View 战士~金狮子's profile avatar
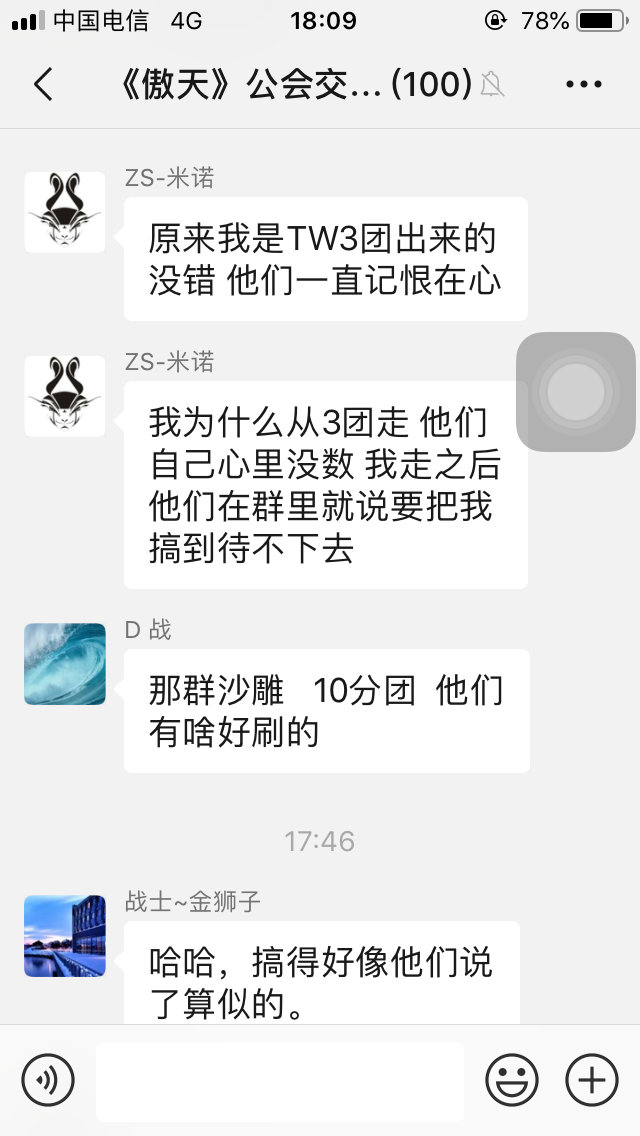This screenshot has width=640, height=1136. click(x=65, y=936)
